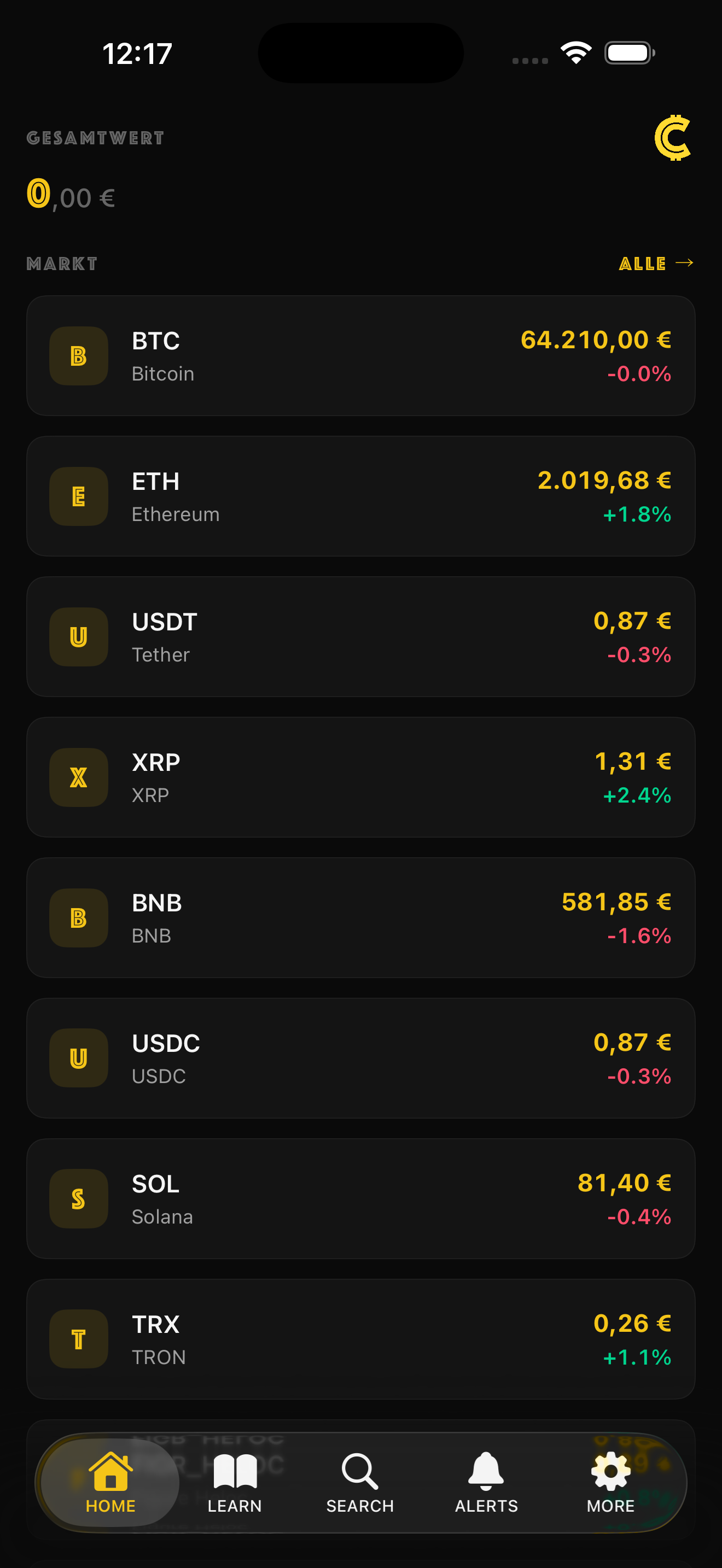Select the Tether coin icon

click(x=78, y=637)
